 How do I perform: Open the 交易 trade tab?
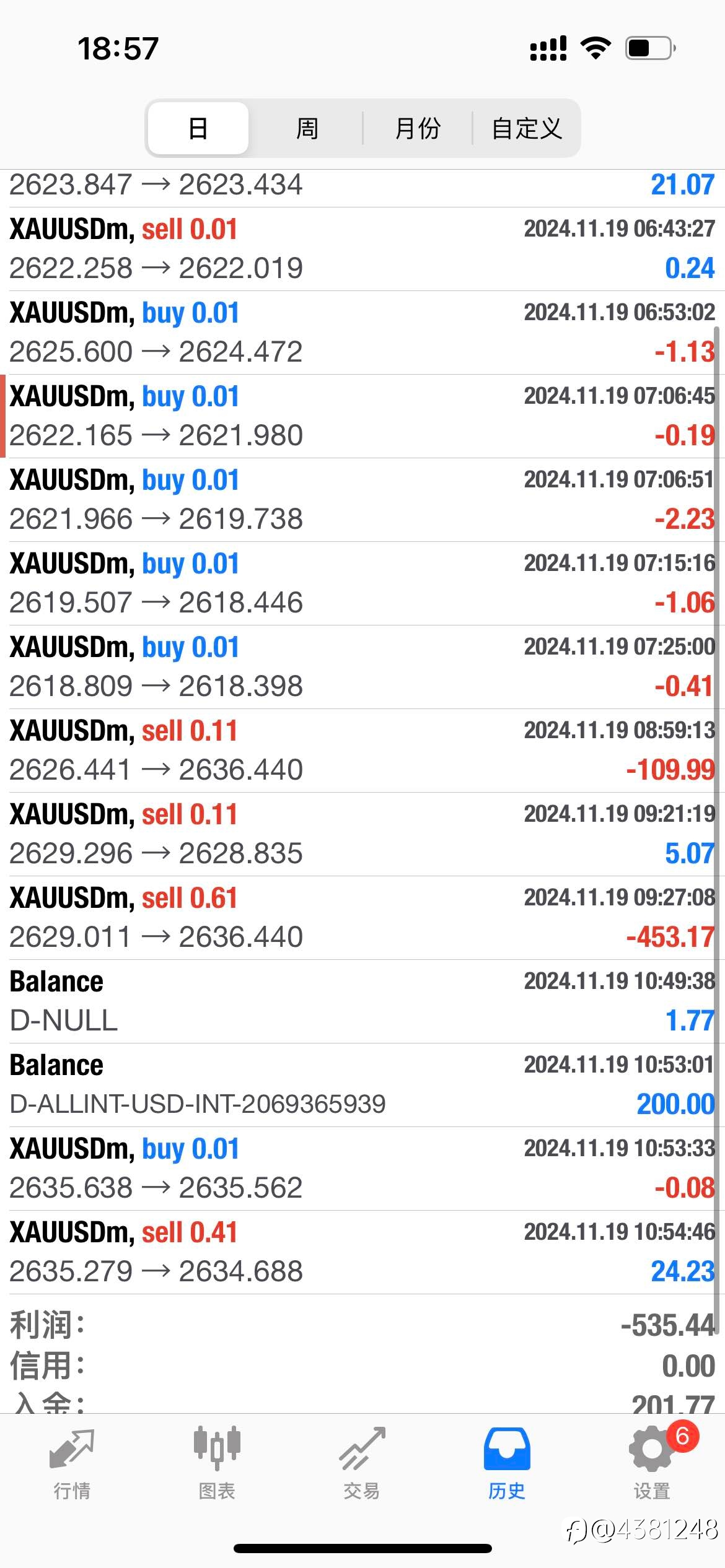(362, 1464)
